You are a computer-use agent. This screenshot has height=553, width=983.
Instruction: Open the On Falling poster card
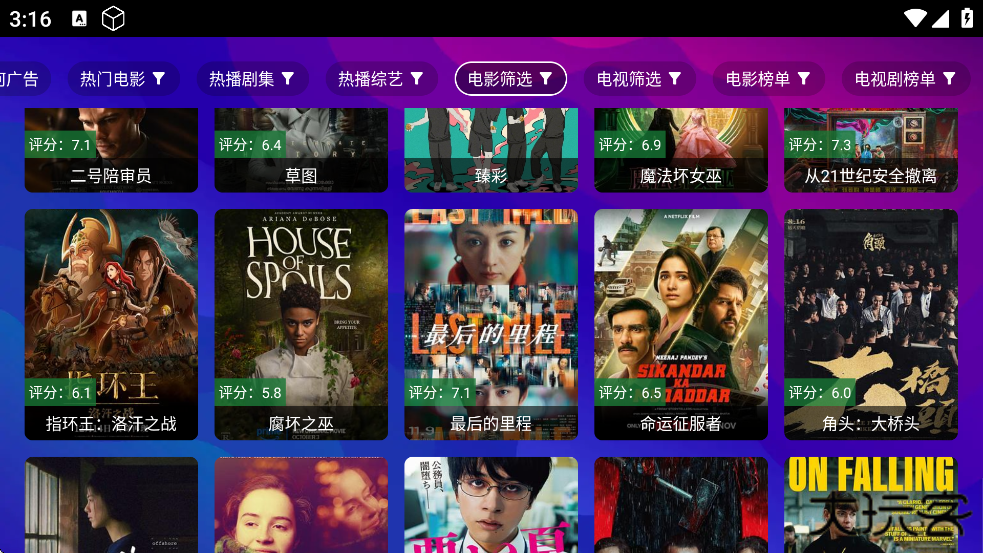[x=871, y=505]
